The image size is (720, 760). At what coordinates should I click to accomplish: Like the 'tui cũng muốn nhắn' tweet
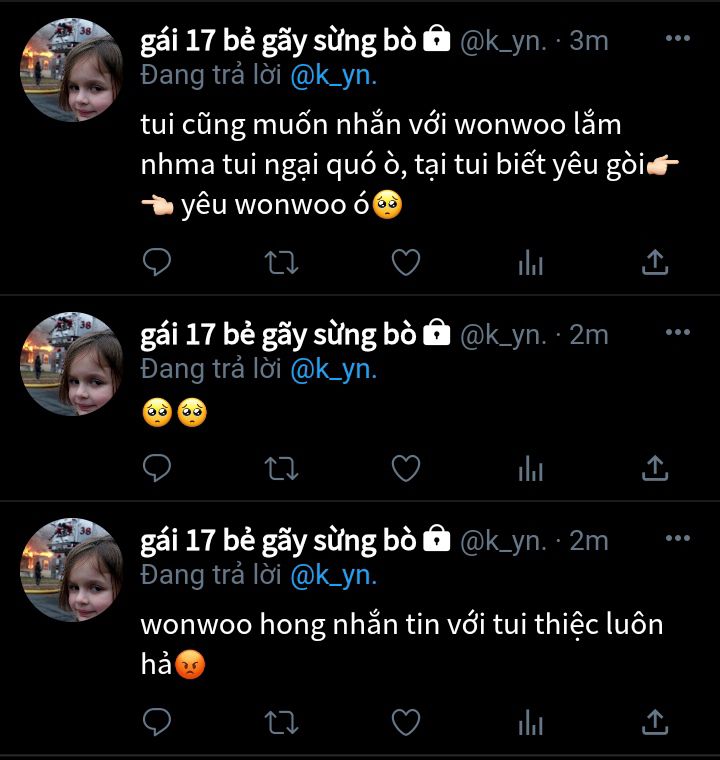click(404, 262)
